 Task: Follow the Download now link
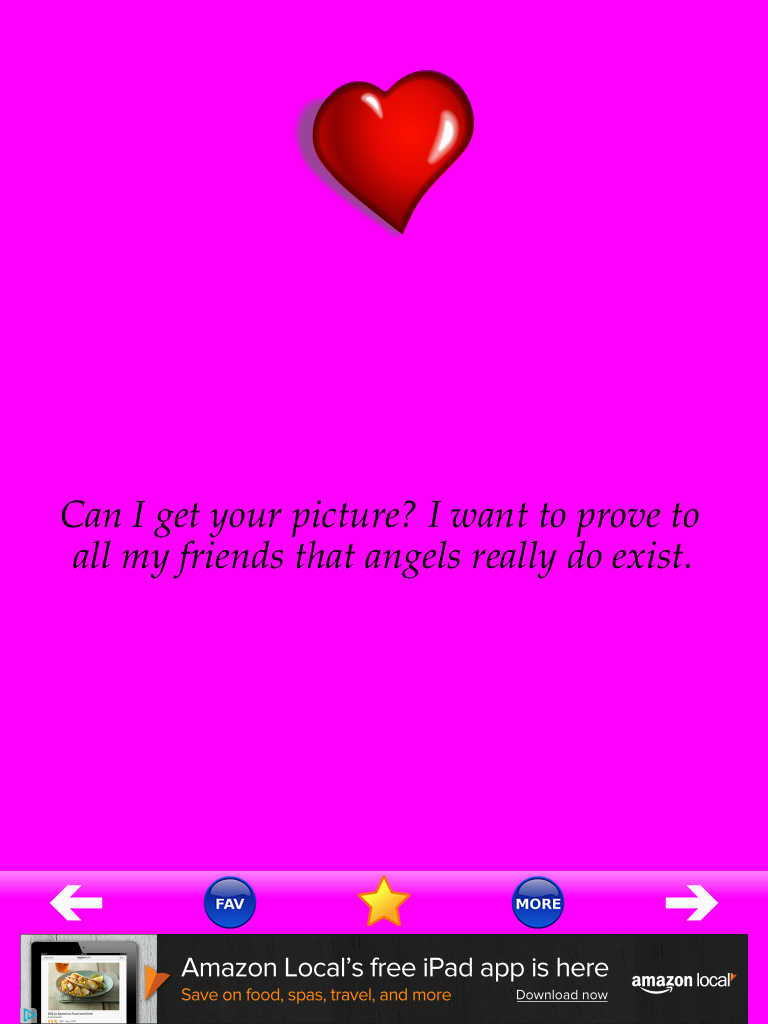coord(561,995)
